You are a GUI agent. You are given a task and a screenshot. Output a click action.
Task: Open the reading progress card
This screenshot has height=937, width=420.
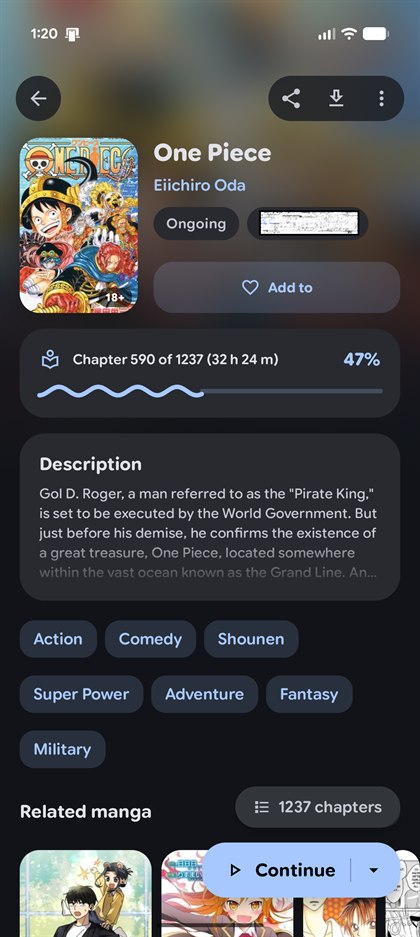pos(210,373)
